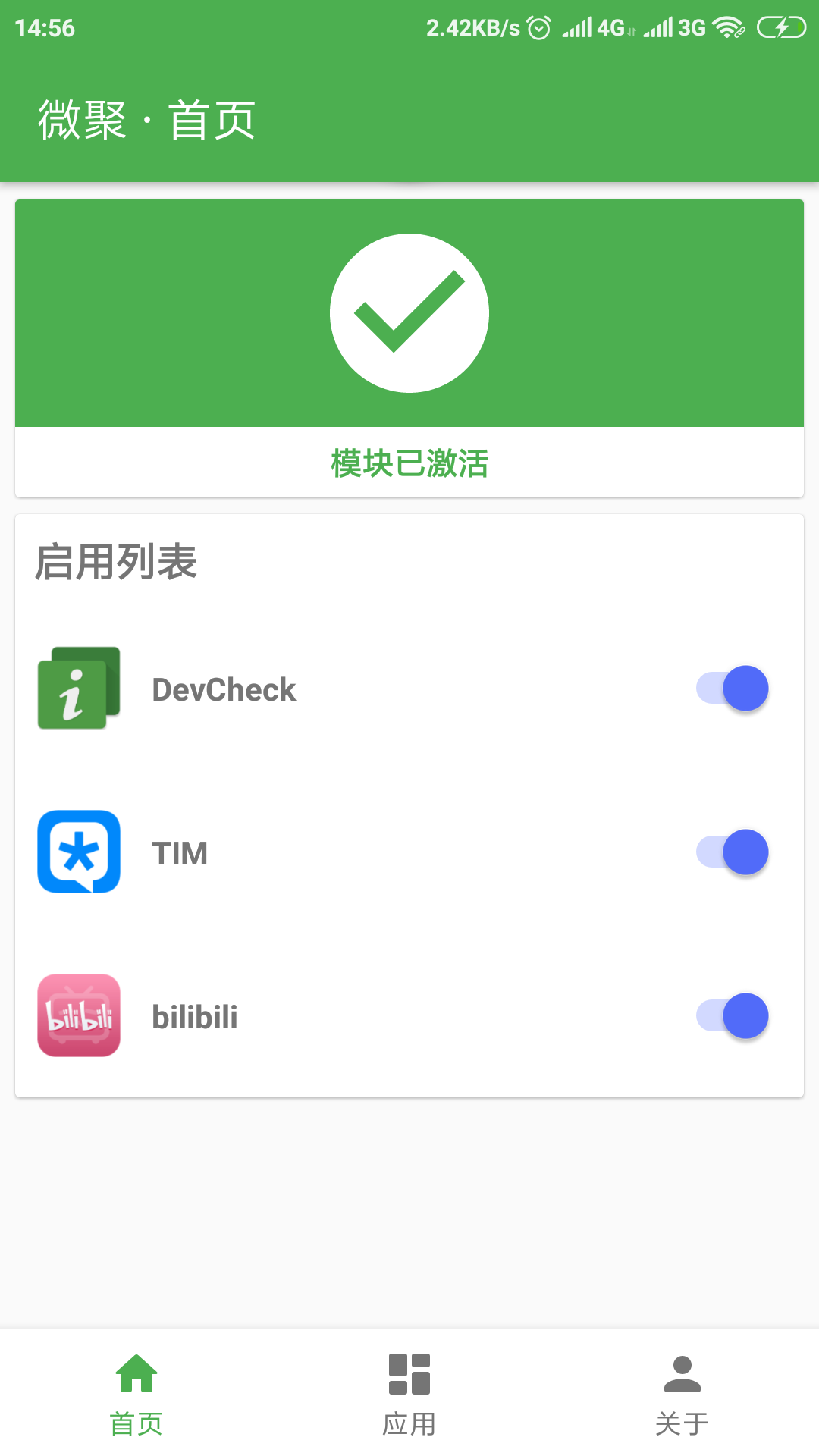The height and width of the screenshot is (1456, 819).
Task: Click the DevCheck app icon
Action: click(79, 689)
